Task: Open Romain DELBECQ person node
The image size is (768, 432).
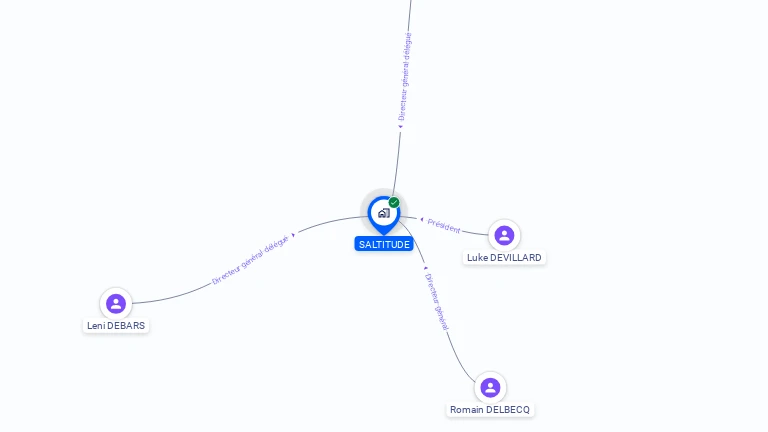Action: point(490,388)
